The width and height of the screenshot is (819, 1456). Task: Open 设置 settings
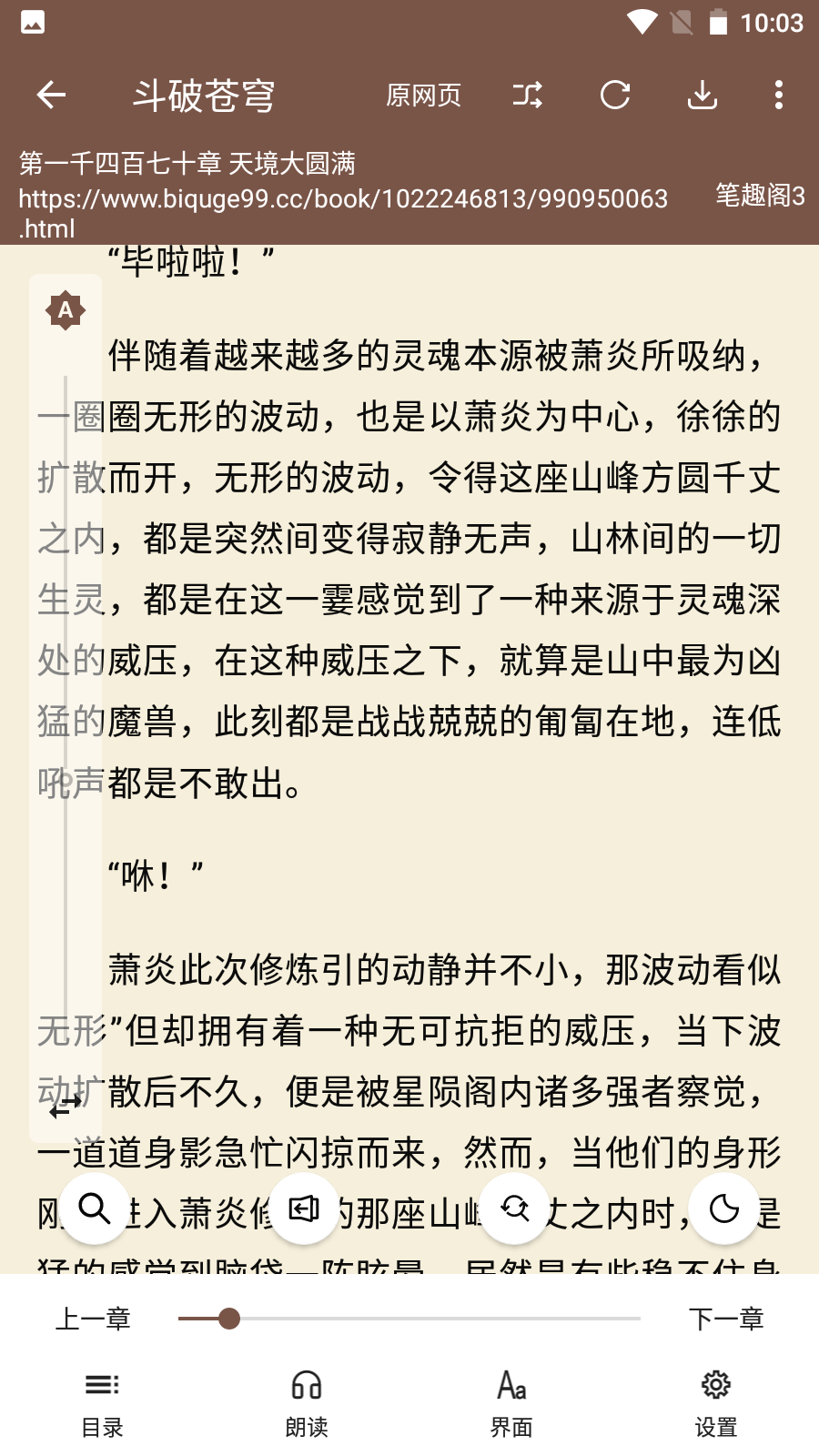pyautogui.click(x=716, y=1404)
